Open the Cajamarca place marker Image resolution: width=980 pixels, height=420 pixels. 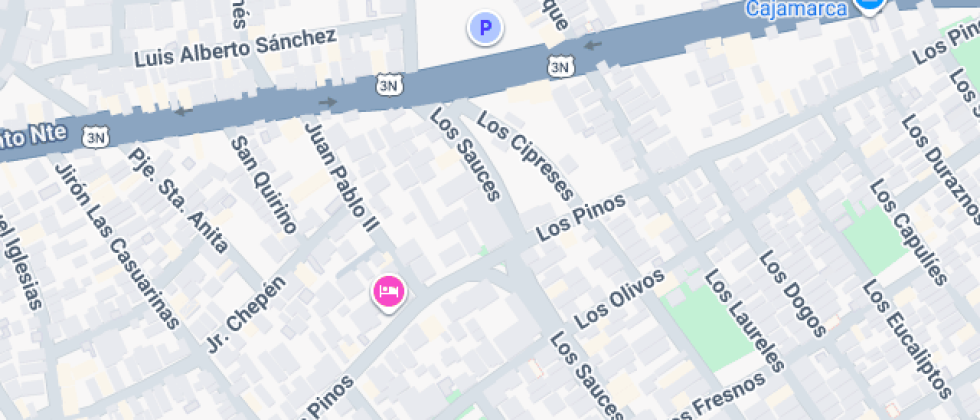[870, 5]
